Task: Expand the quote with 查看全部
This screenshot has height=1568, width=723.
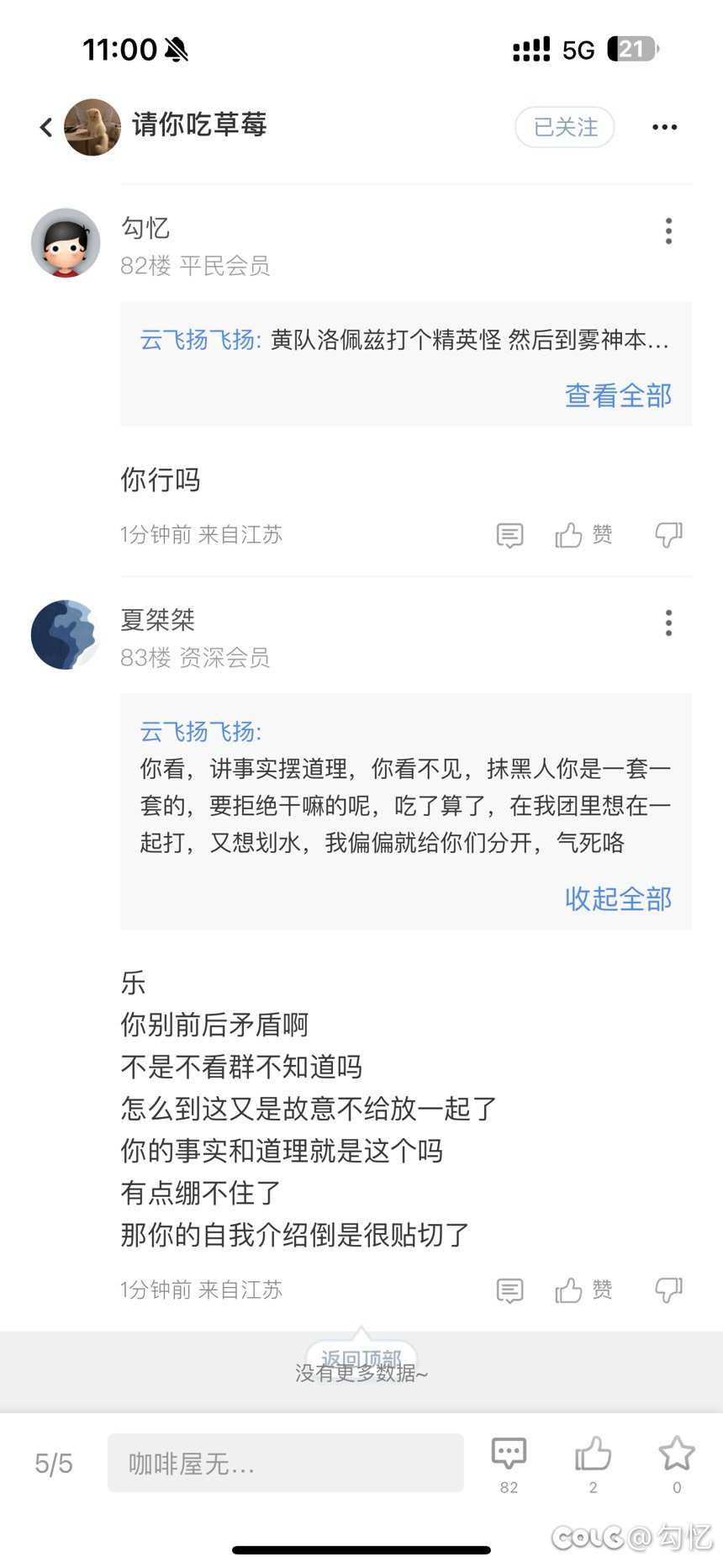Action: (x=618, y=395)
